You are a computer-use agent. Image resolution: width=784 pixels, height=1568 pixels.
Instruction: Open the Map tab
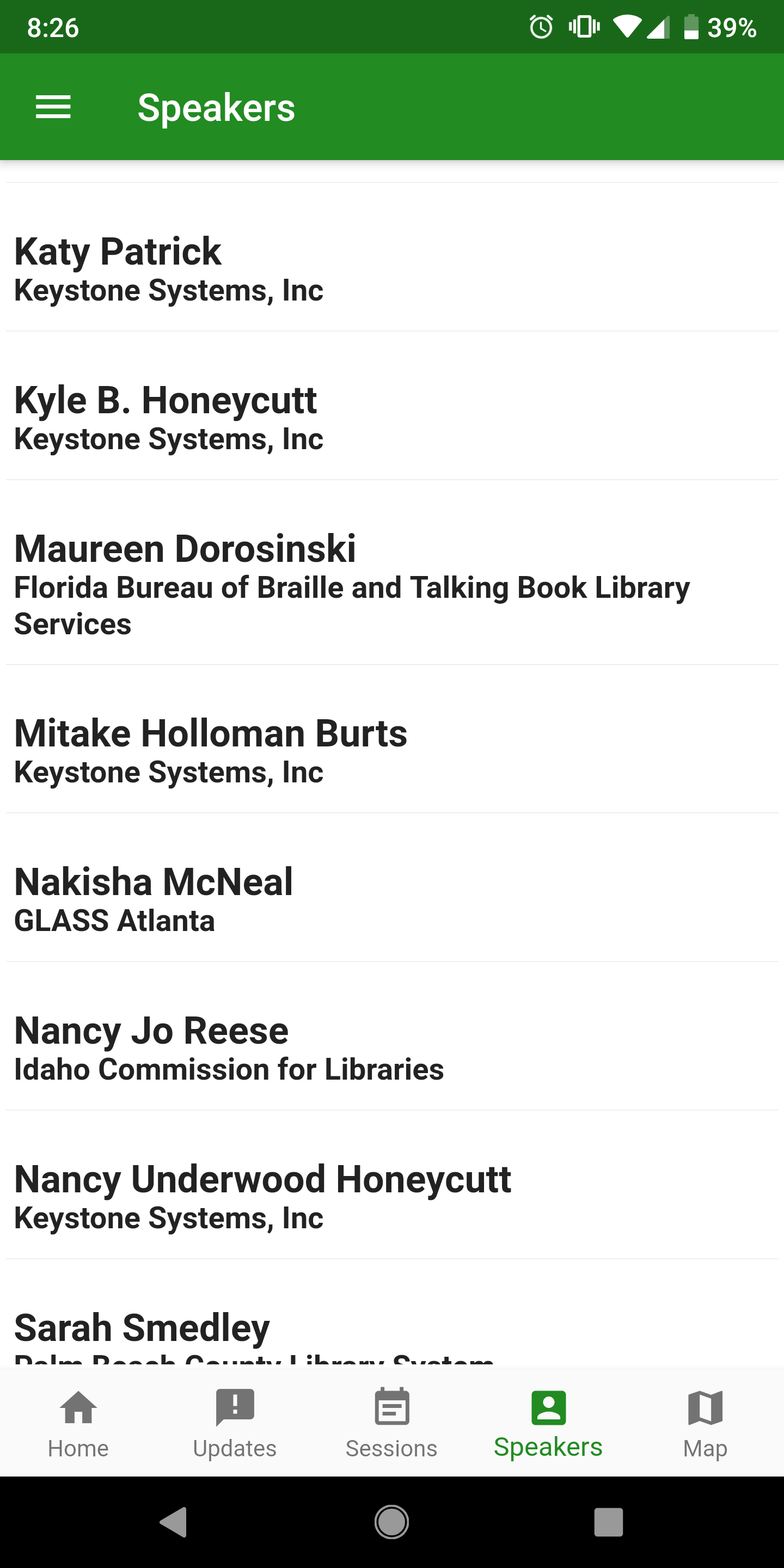point(705,1423)
